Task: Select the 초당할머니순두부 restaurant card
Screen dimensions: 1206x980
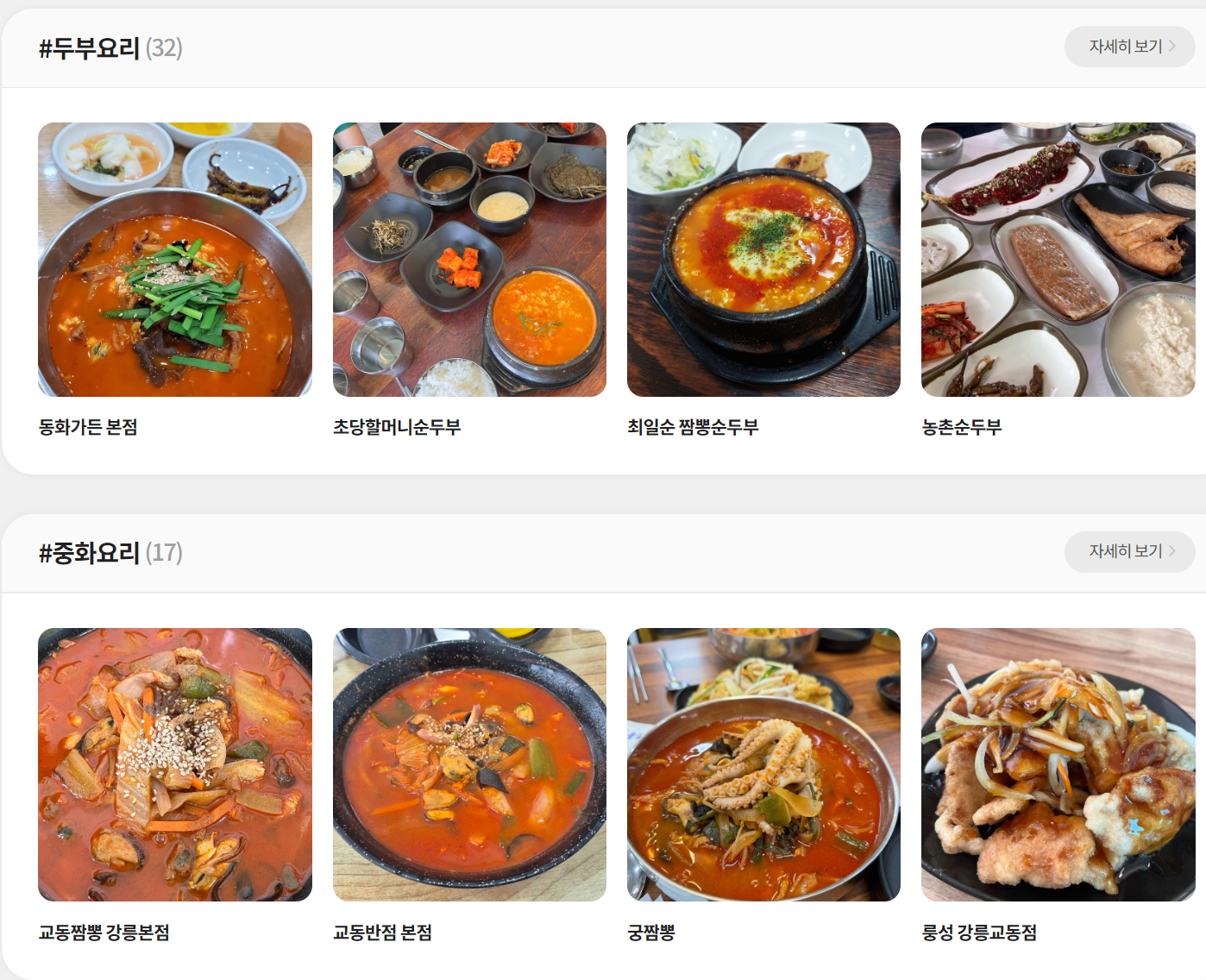Action: pos(469,260)
